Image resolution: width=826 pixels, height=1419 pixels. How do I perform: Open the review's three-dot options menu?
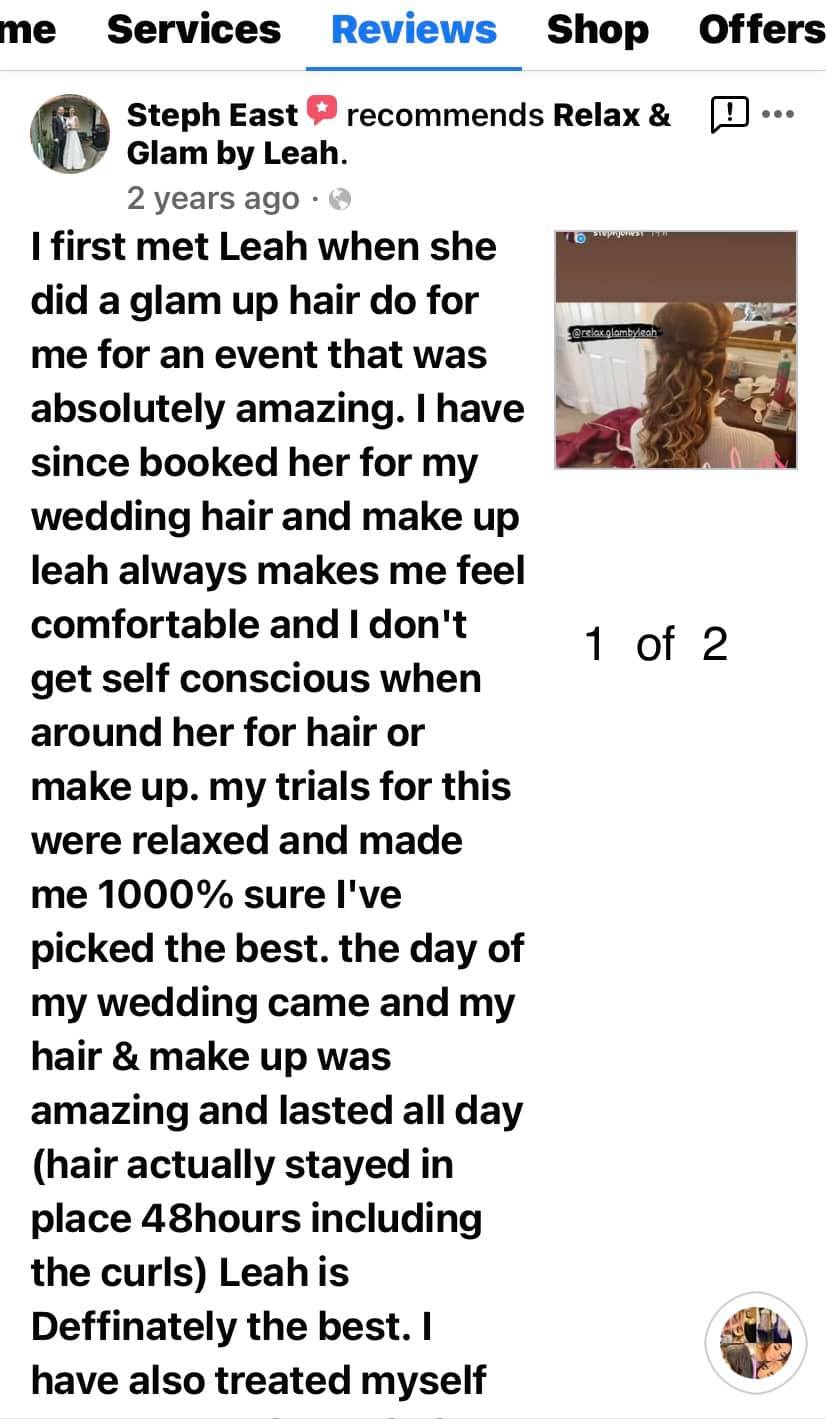777,115
